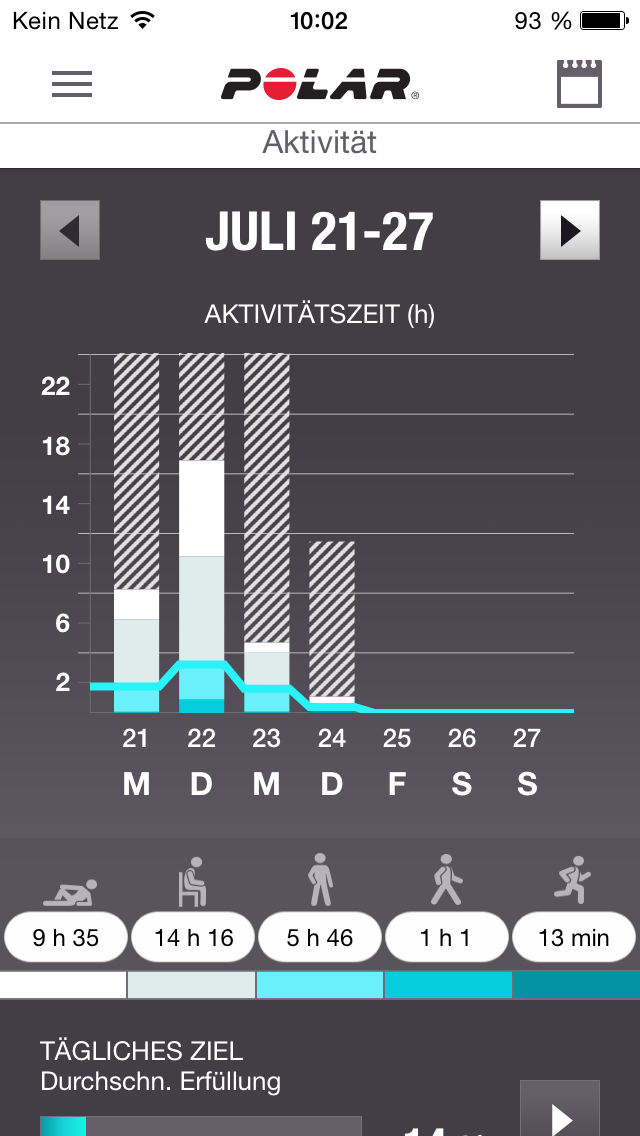Select the bar for Thursday 24
640x1136 pixels.
pyautogui.click(x=331, y=625)
